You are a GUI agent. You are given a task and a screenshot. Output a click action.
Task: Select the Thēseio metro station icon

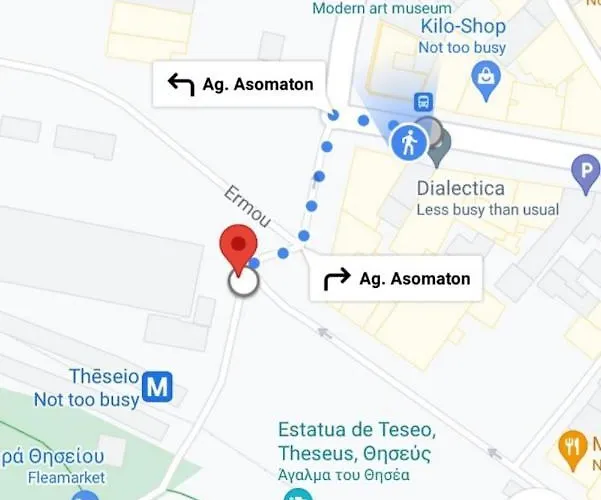[155, 385]
